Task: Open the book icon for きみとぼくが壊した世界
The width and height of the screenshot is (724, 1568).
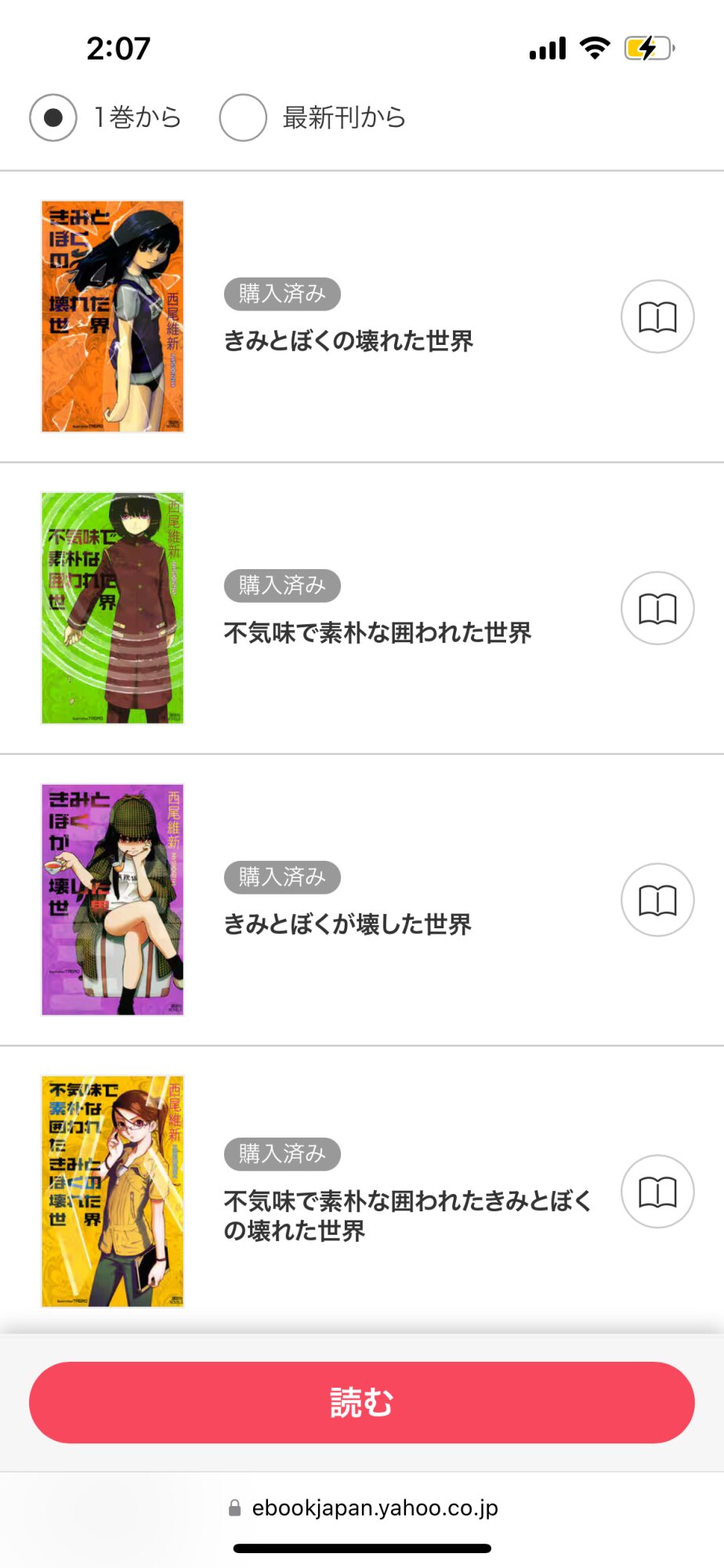Action: (657, 900)
